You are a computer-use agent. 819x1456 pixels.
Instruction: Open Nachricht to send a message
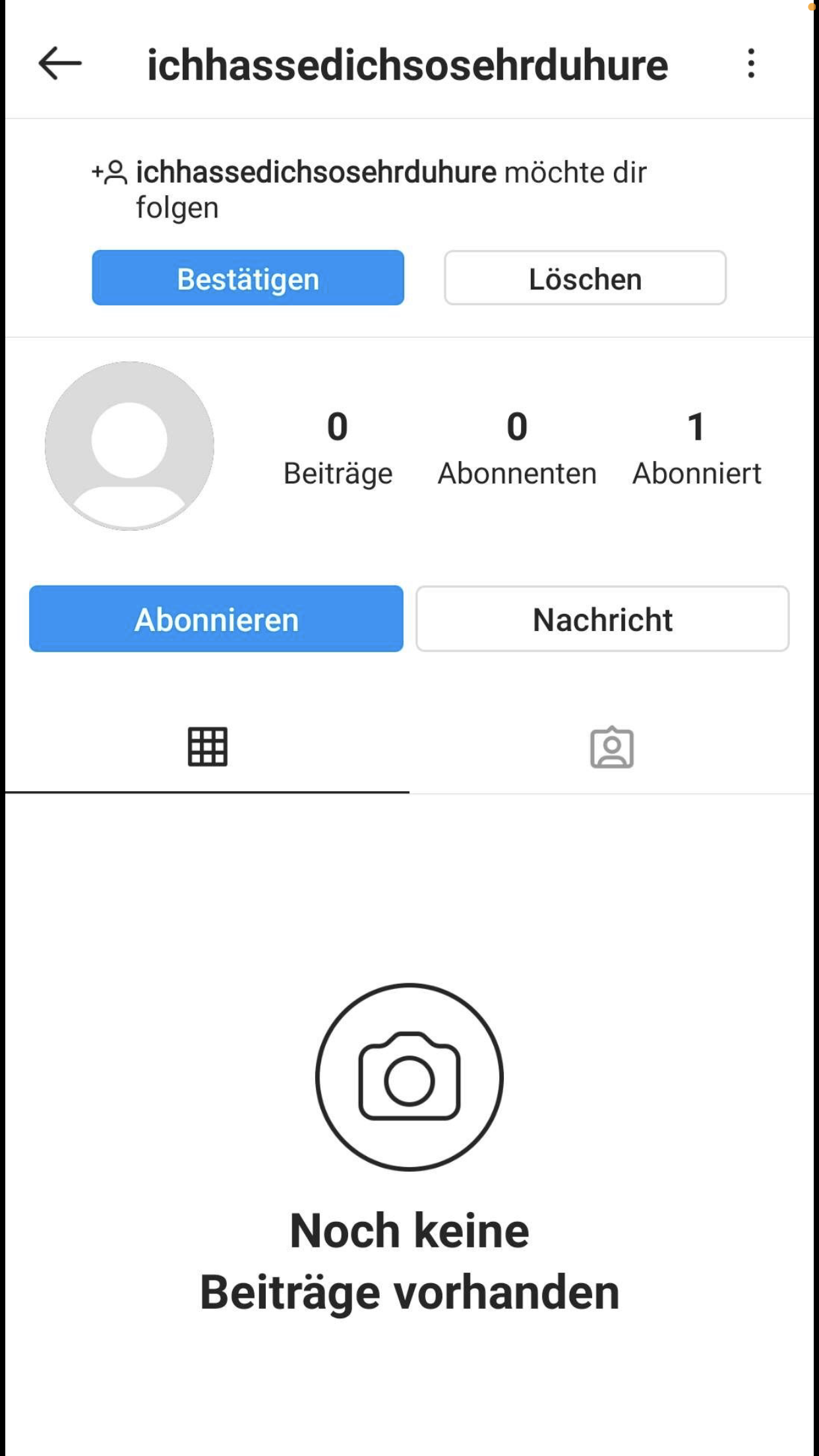603,619
